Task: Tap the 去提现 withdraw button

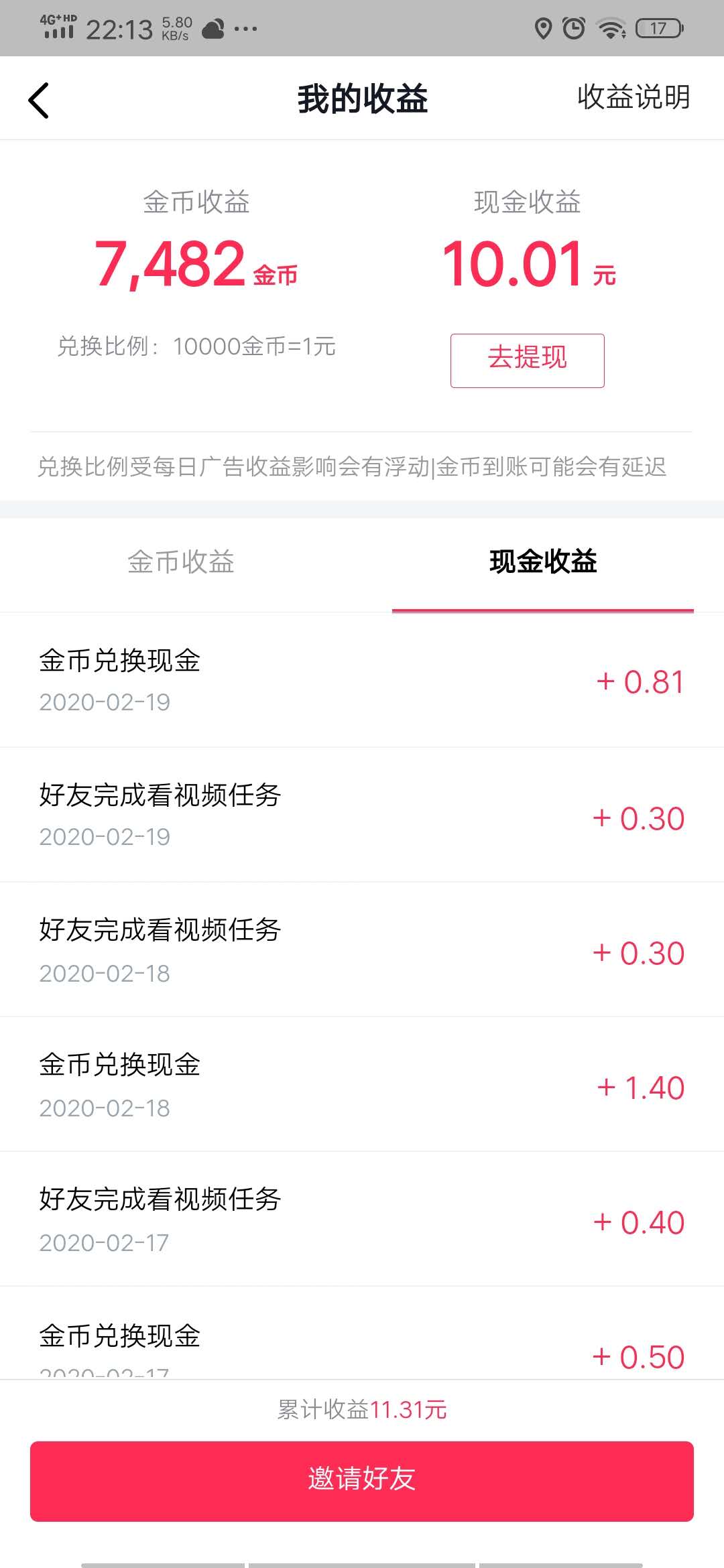Action: 528,360
